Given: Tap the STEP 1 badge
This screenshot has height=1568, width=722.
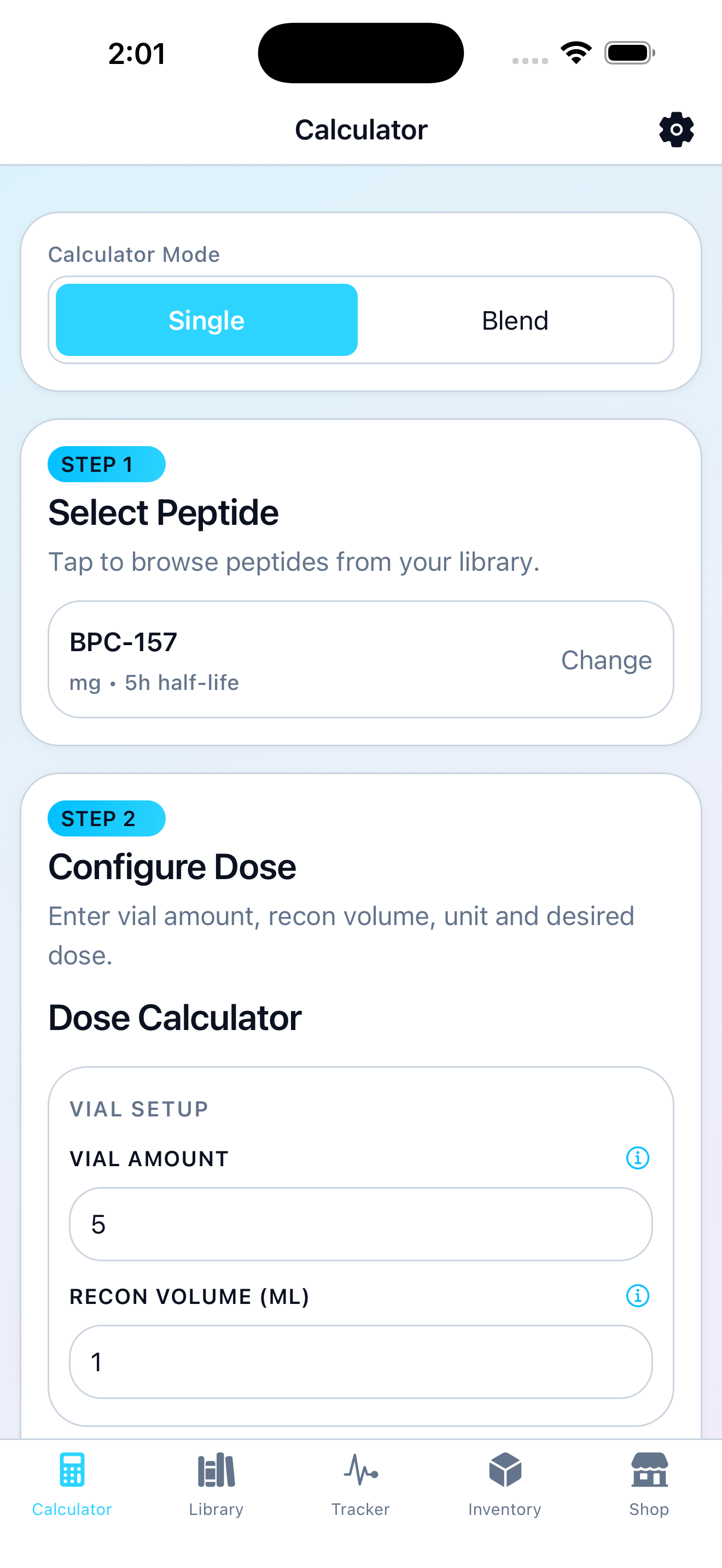Looking at the screenshot, I should (107, 464).
